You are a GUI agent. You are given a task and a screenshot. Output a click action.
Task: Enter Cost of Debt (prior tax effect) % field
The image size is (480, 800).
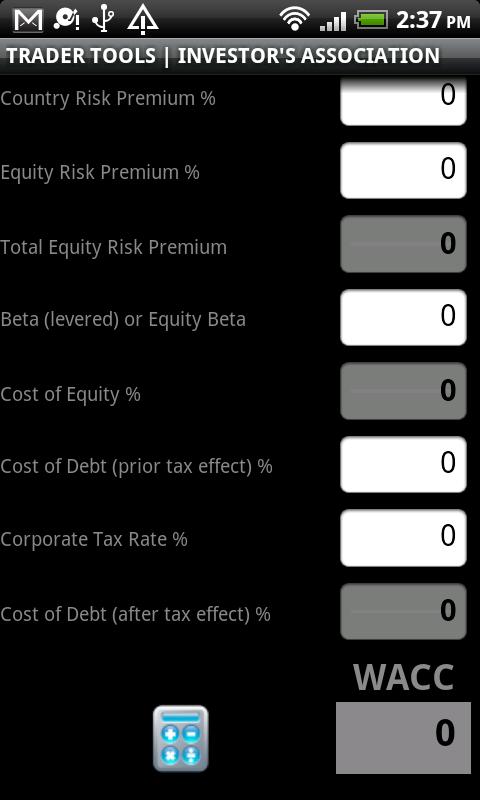[x=403, y=464]
